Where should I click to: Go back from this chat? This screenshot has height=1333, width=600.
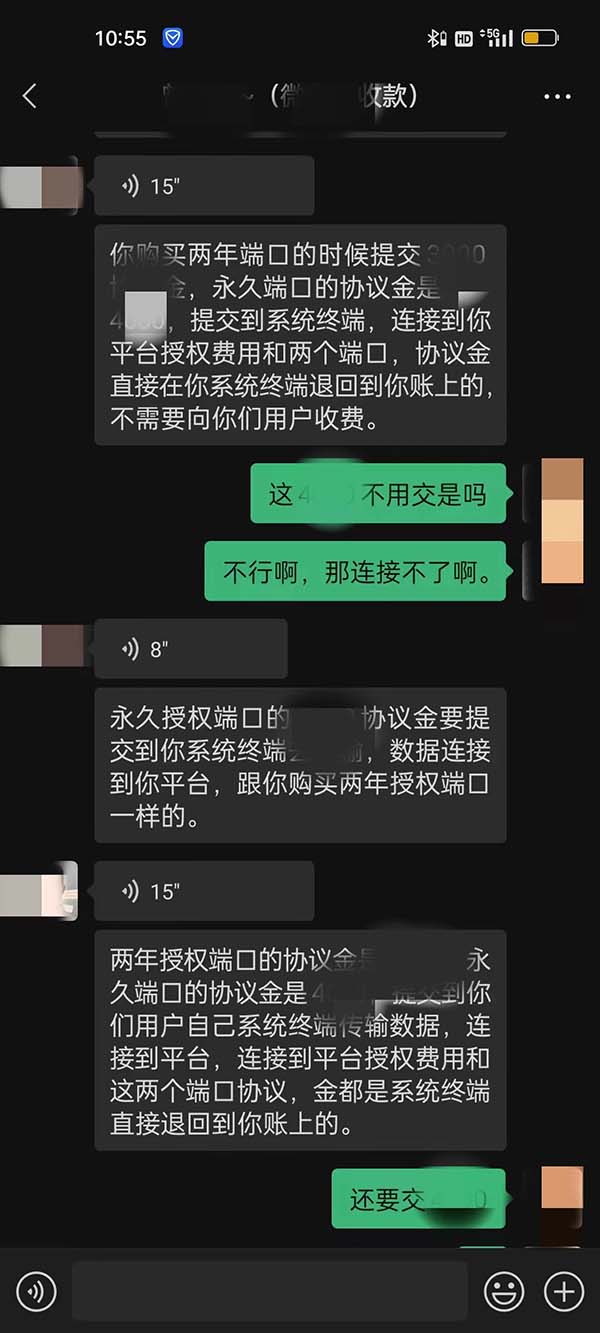coord(29,96)
